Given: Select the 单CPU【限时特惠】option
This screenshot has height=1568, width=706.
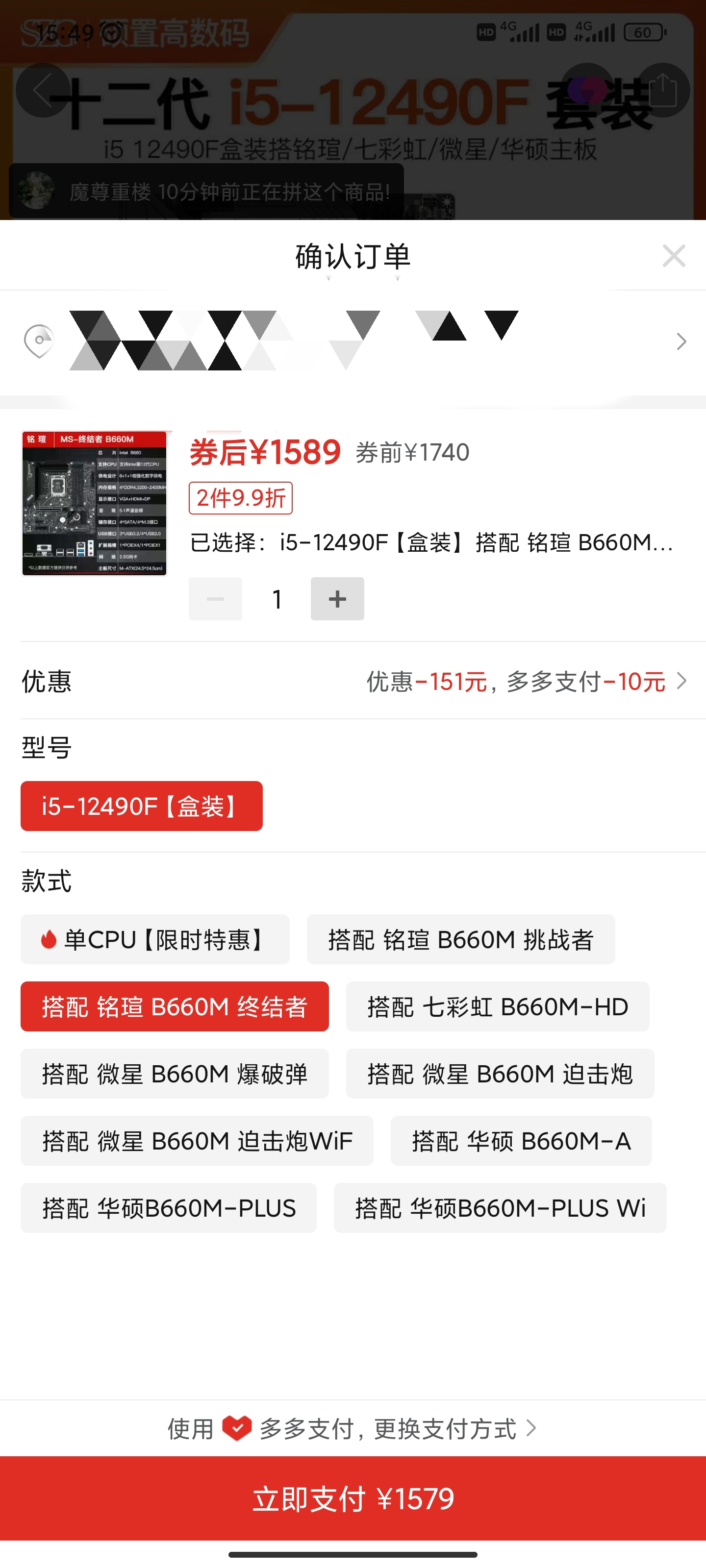Looking at the screenshot, I should coord(155,939).
